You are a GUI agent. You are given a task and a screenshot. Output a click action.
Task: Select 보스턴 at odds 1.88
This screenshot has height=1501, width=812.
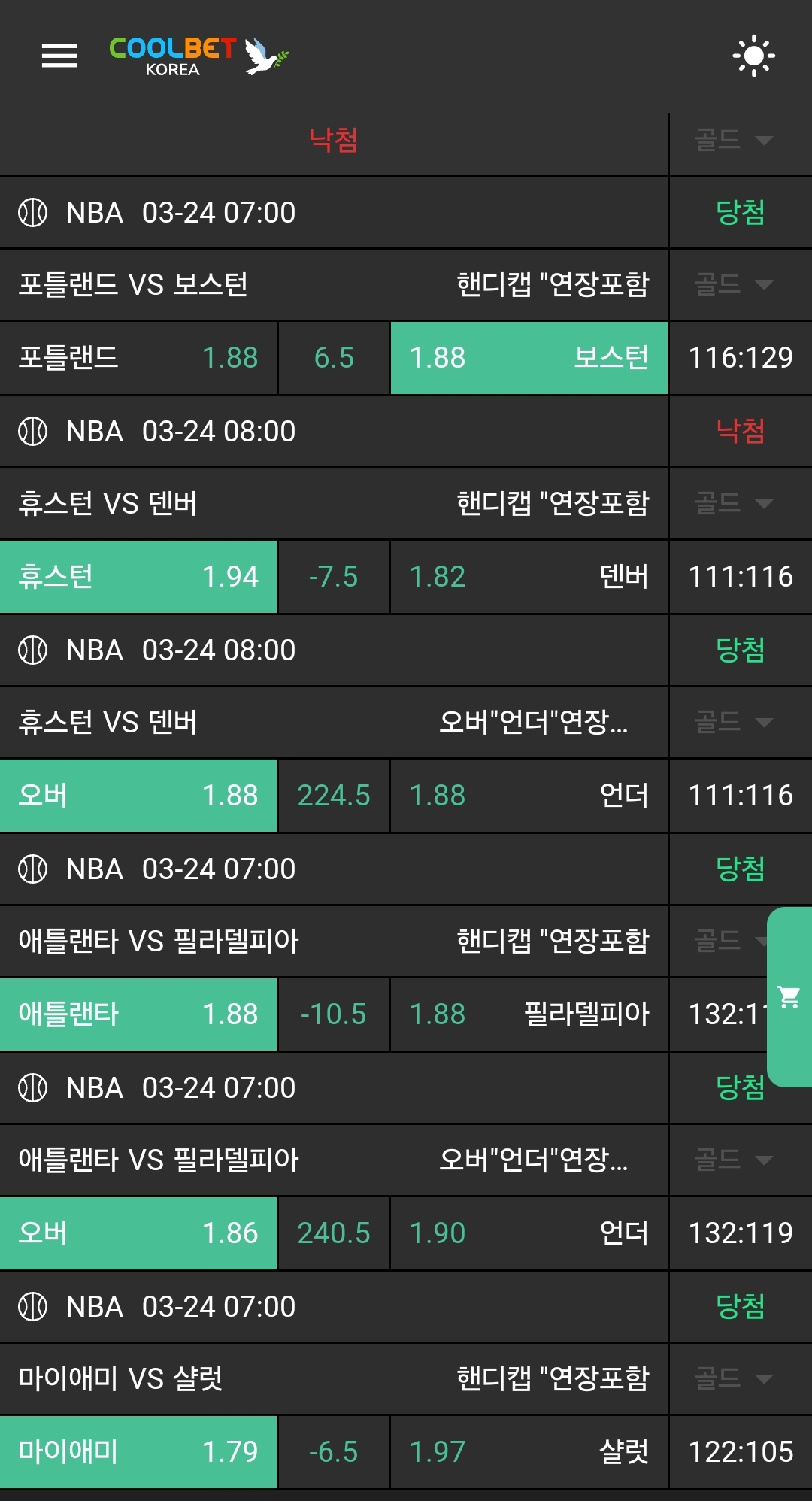(x=529, y=358)
